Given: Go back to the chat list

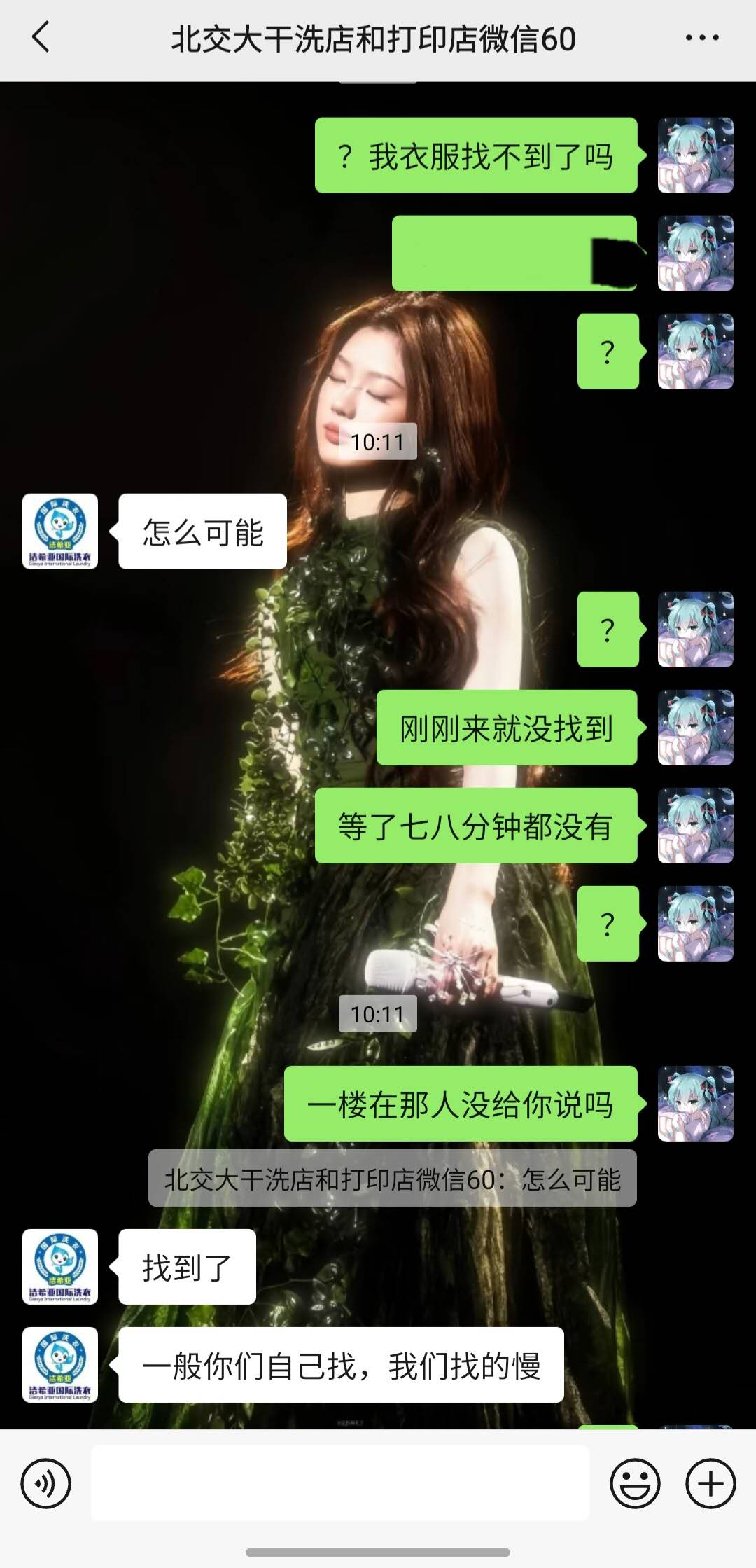Looking at the screenshot, I should 41,38.
